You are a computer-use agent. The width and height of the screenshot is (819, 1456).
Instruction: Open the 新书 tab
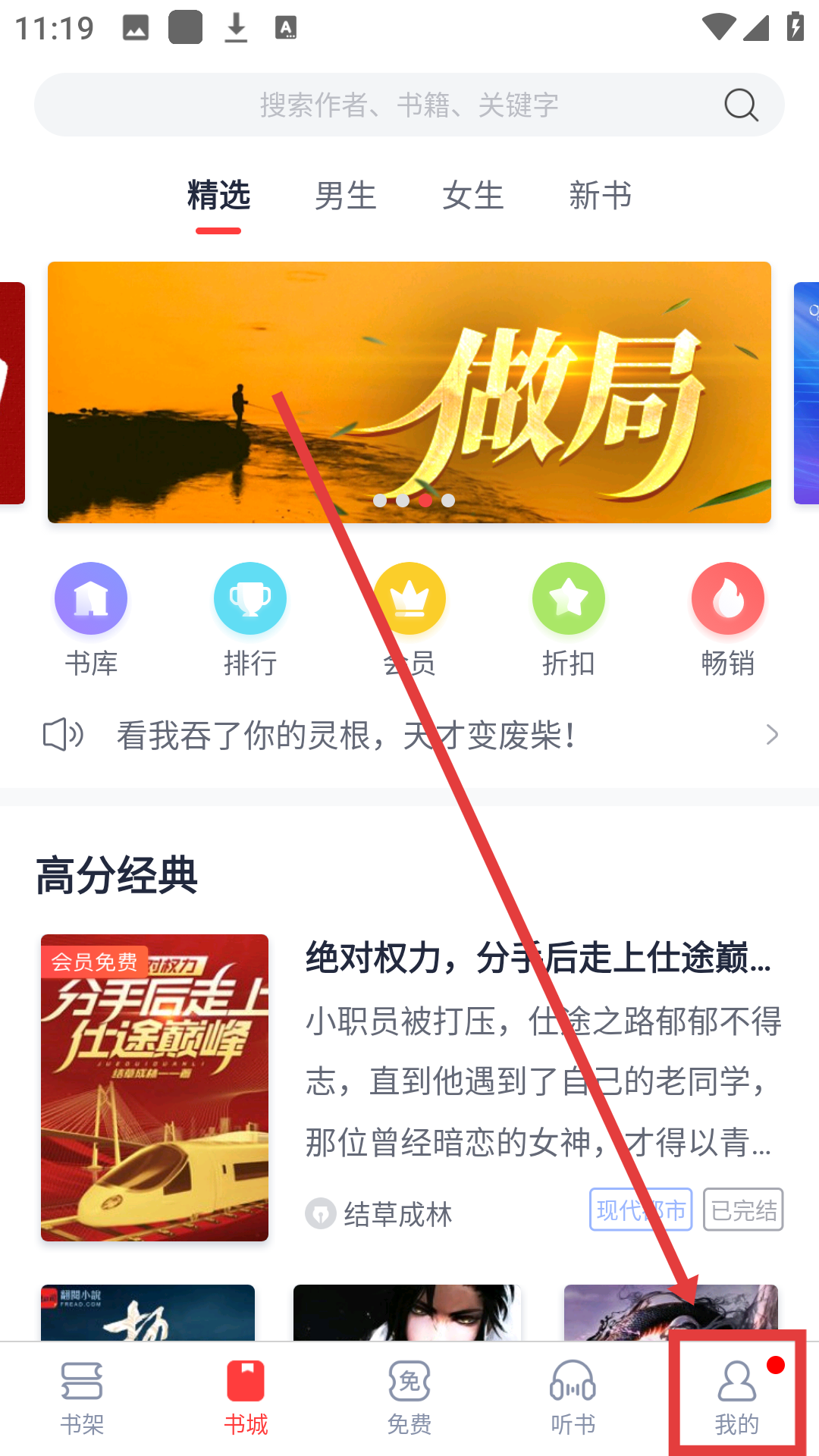(x=601, y=196)
